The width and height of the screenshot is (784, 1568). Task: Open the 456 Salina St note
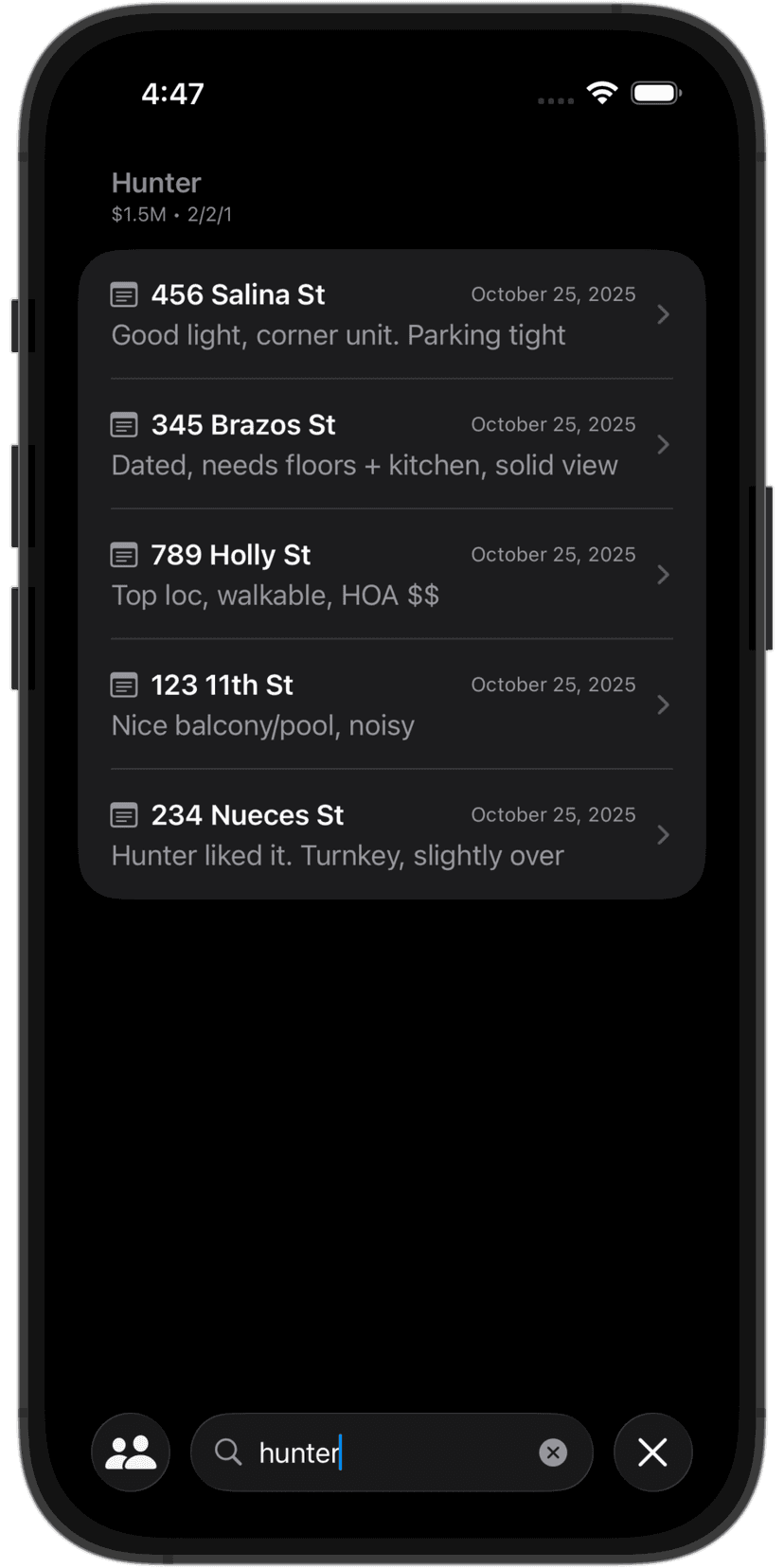[391, 314]
